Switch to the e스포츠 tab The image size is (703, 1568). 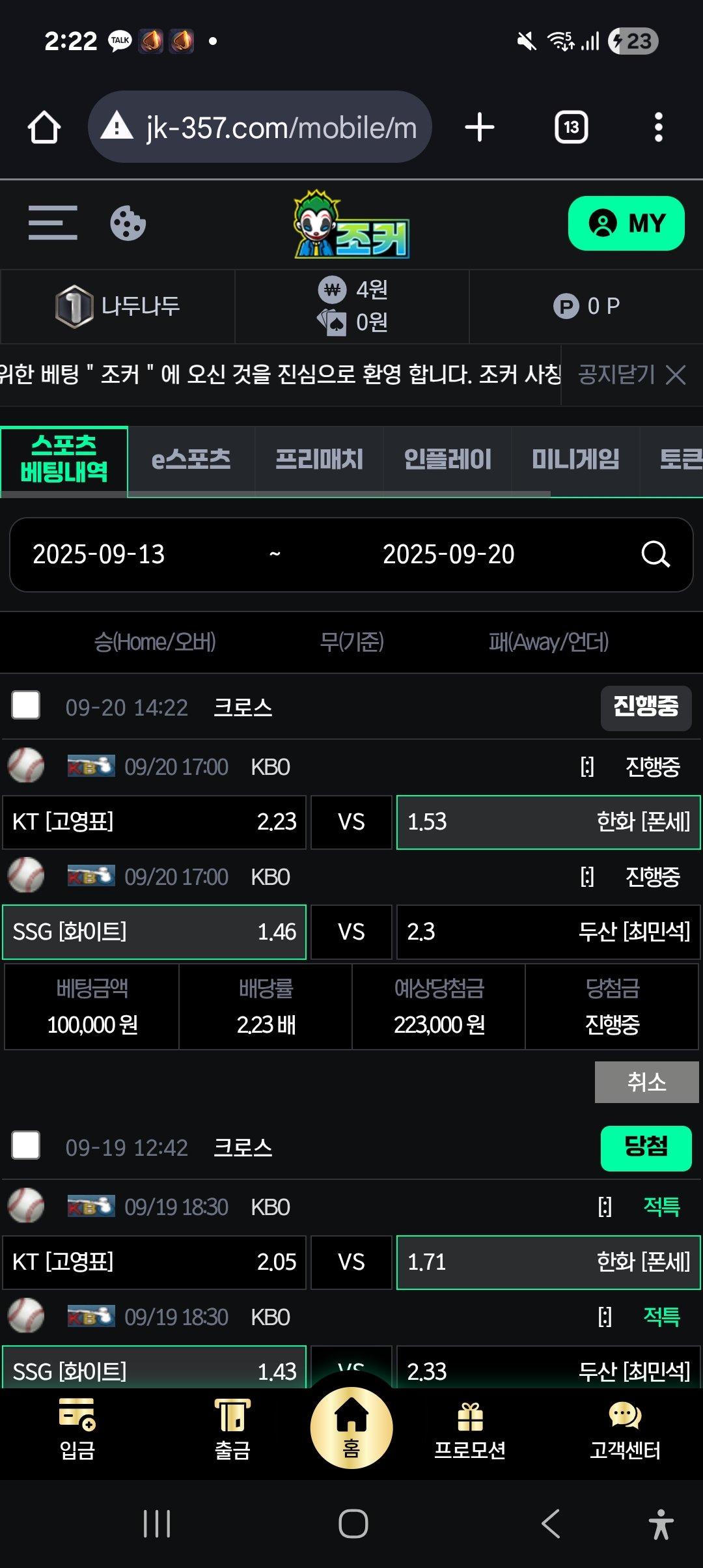[x=191, y=460]
